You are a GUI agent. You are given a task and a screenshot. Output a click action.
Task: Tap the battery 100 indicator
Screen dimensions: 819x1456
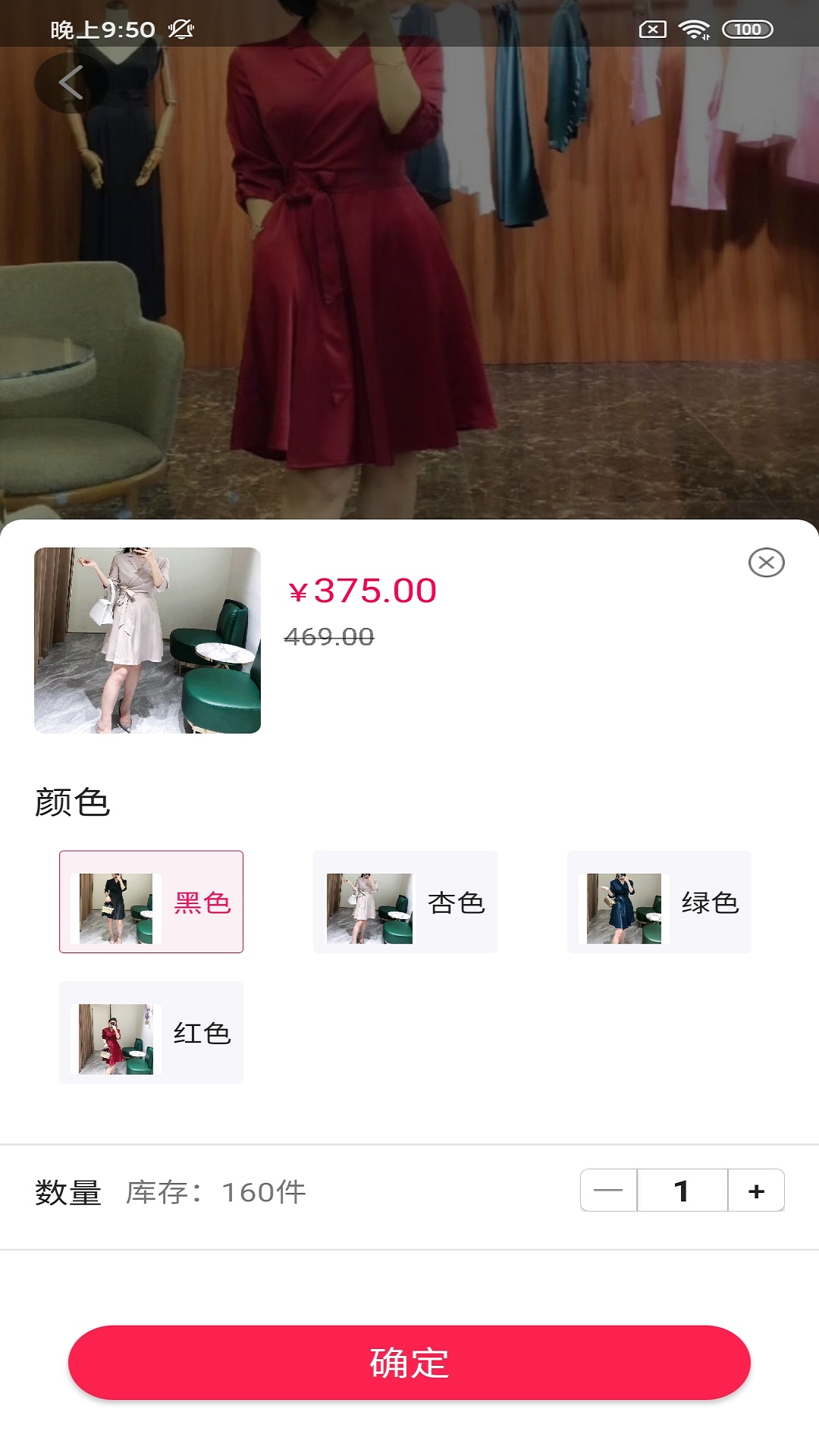coord(746,30)
